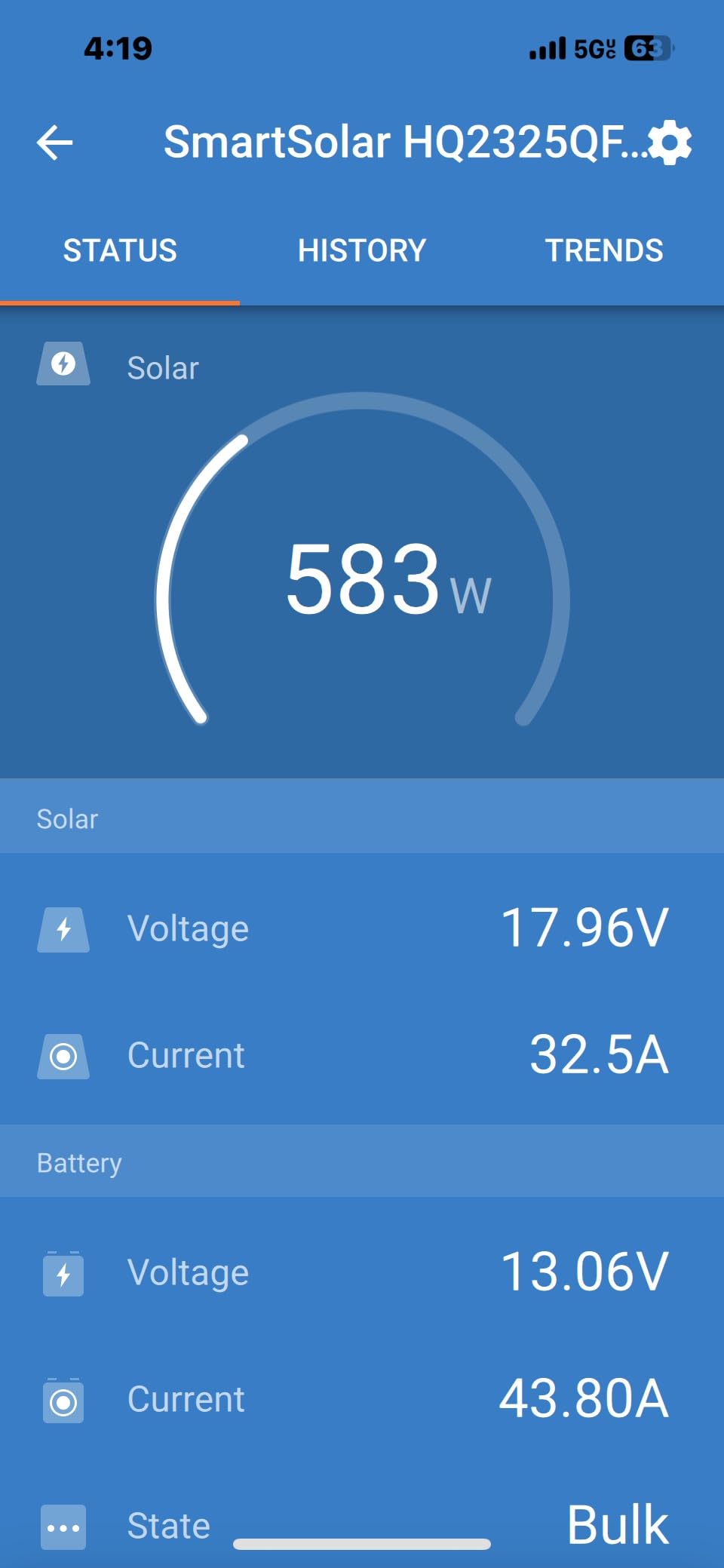Open the TRENDS tab
Image resolution: width=724 pixels, height=1568 pixels.
(603, 250)
